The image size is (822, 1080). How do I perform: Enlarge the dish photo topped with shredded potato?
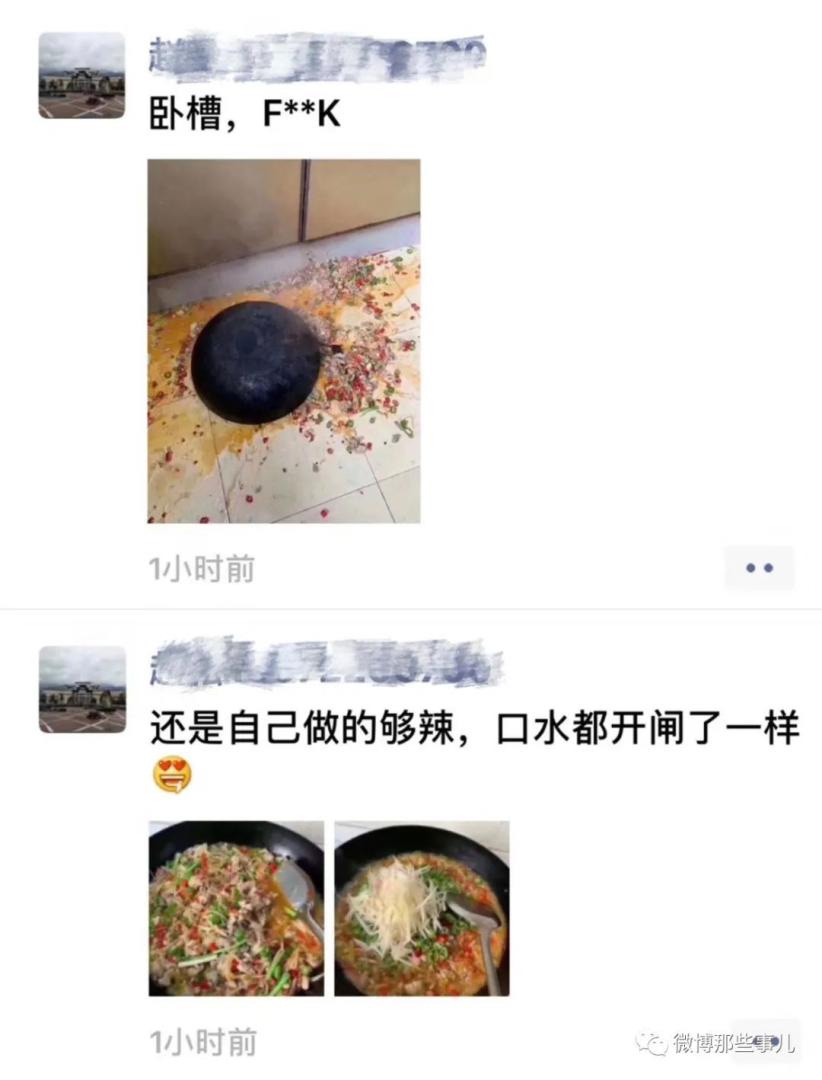click(421, 908)
